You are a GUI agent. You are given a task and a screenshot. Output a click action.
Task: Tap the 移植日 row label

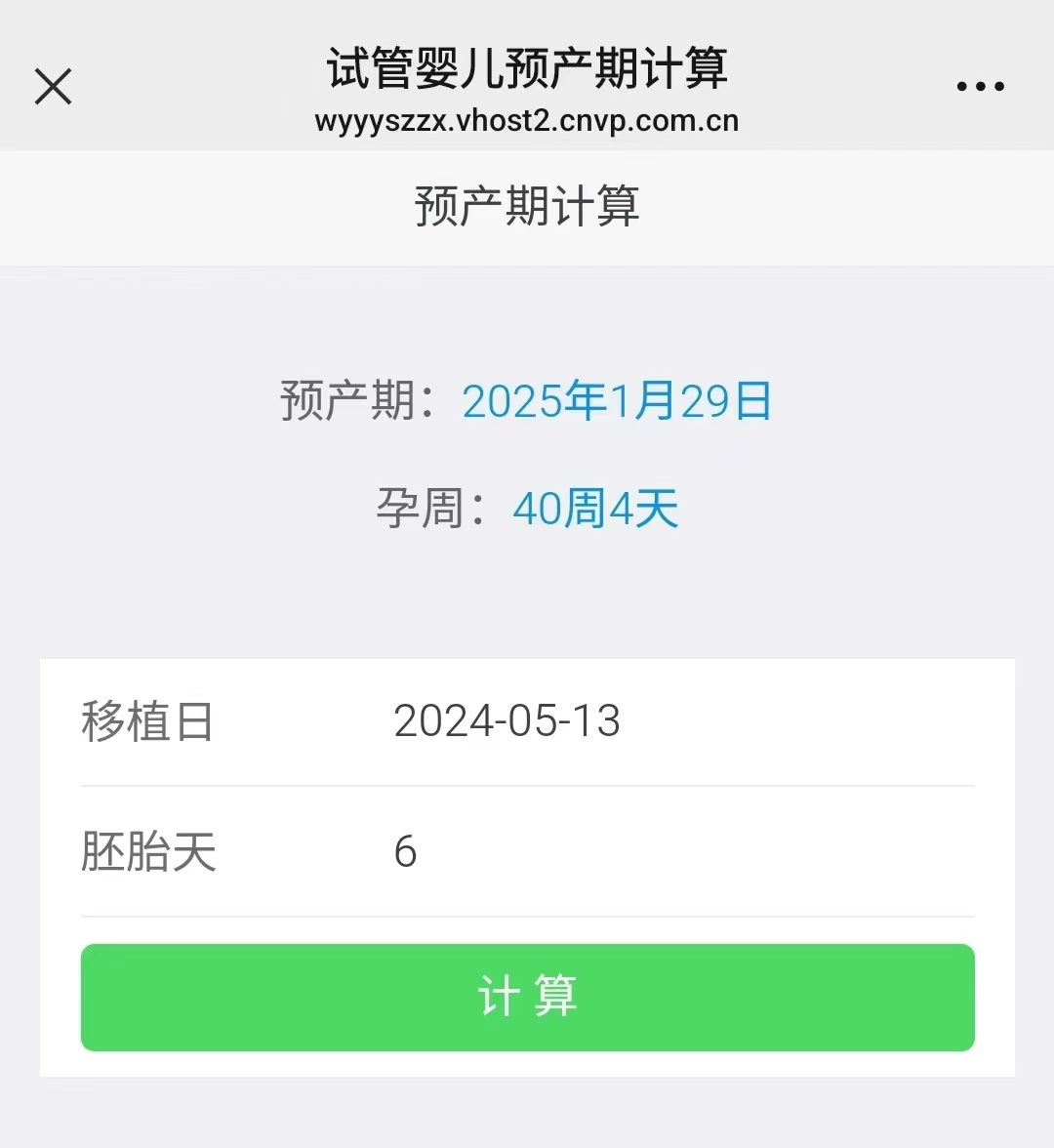(147, 722)
